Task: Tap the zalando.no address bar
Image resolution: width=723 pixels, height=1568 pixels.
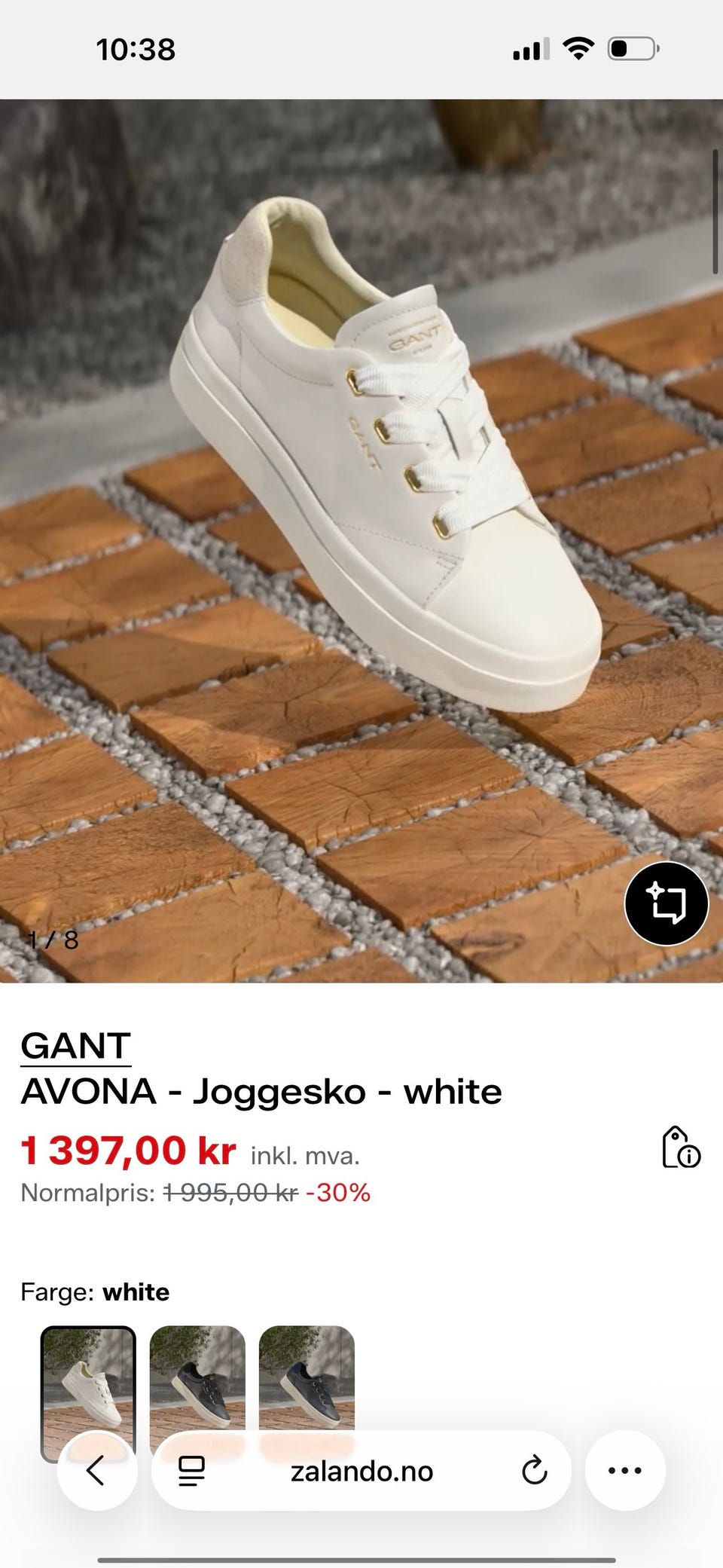Action: 361,1470
